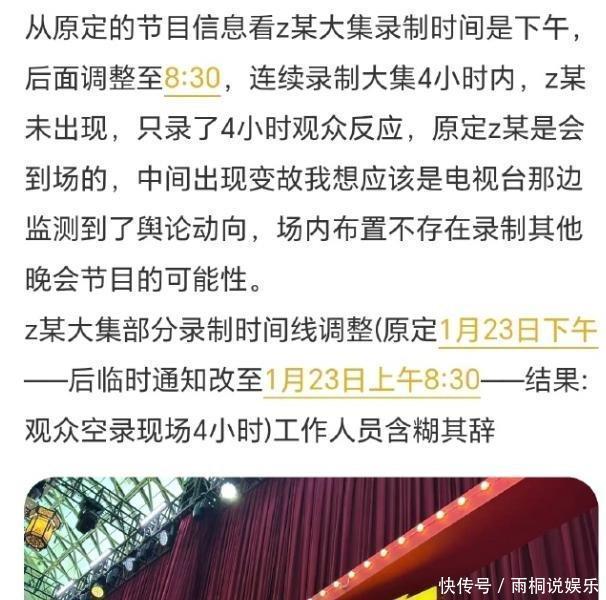
Task: Select the underlined 1月23日上午8:30 link
Action: point(372,379)
